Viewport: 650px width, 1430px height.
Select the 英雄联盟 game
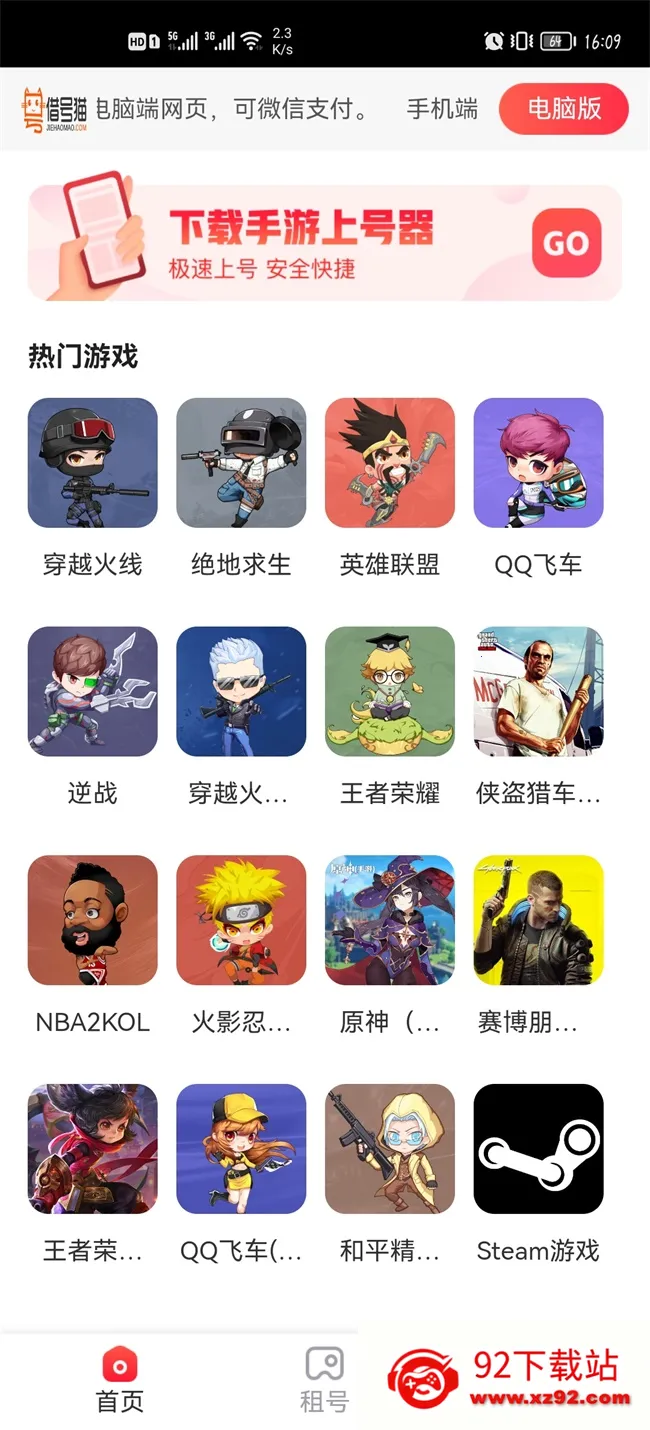pyautogui.click(x=390, y=463)
